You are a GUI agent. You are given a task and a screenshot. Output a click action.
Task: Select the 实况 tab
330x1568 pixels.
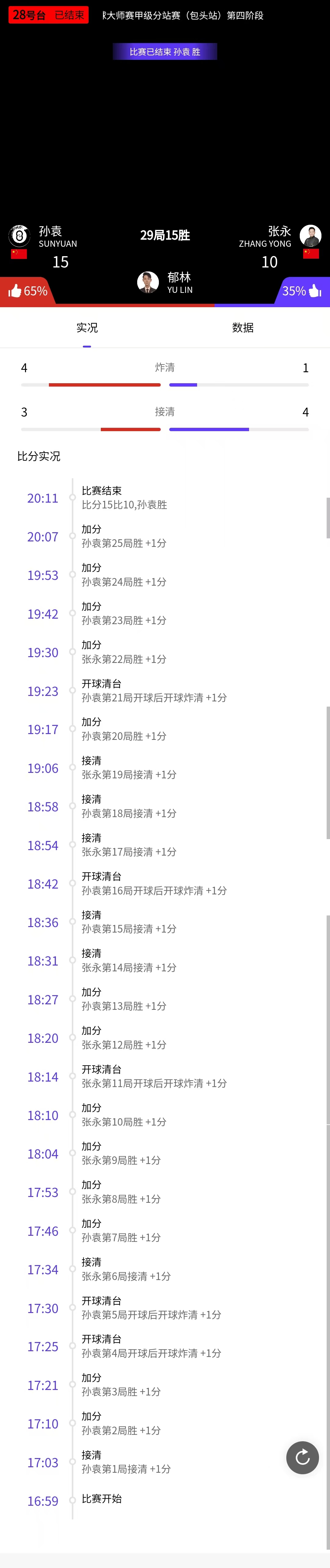coord(87,328)
